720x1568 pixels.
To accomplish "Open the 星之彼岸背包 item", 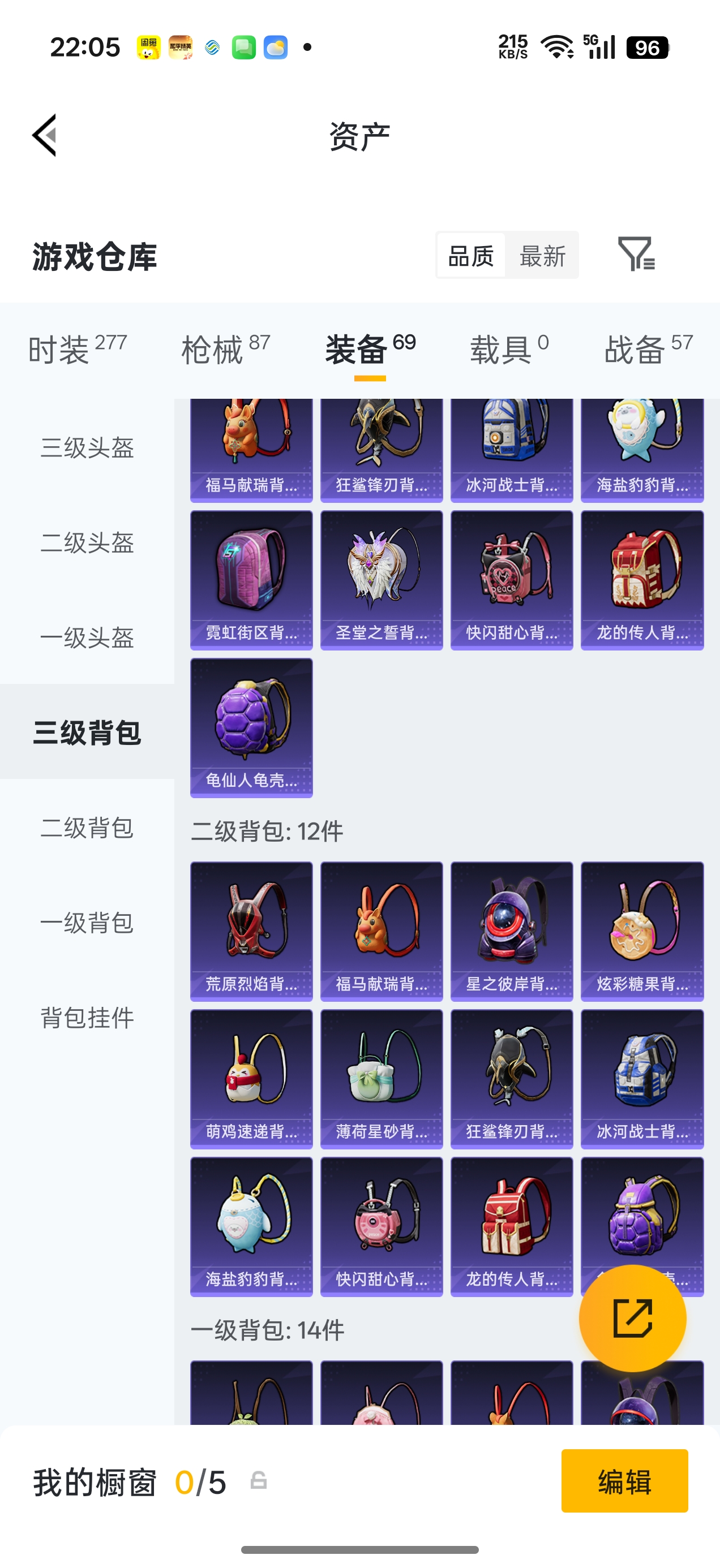I will point(512,931).
